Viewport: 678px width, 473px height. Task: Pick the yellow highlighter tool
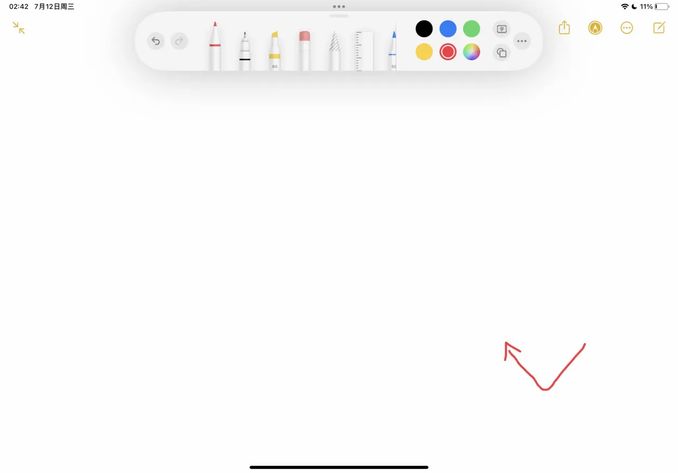274,51
